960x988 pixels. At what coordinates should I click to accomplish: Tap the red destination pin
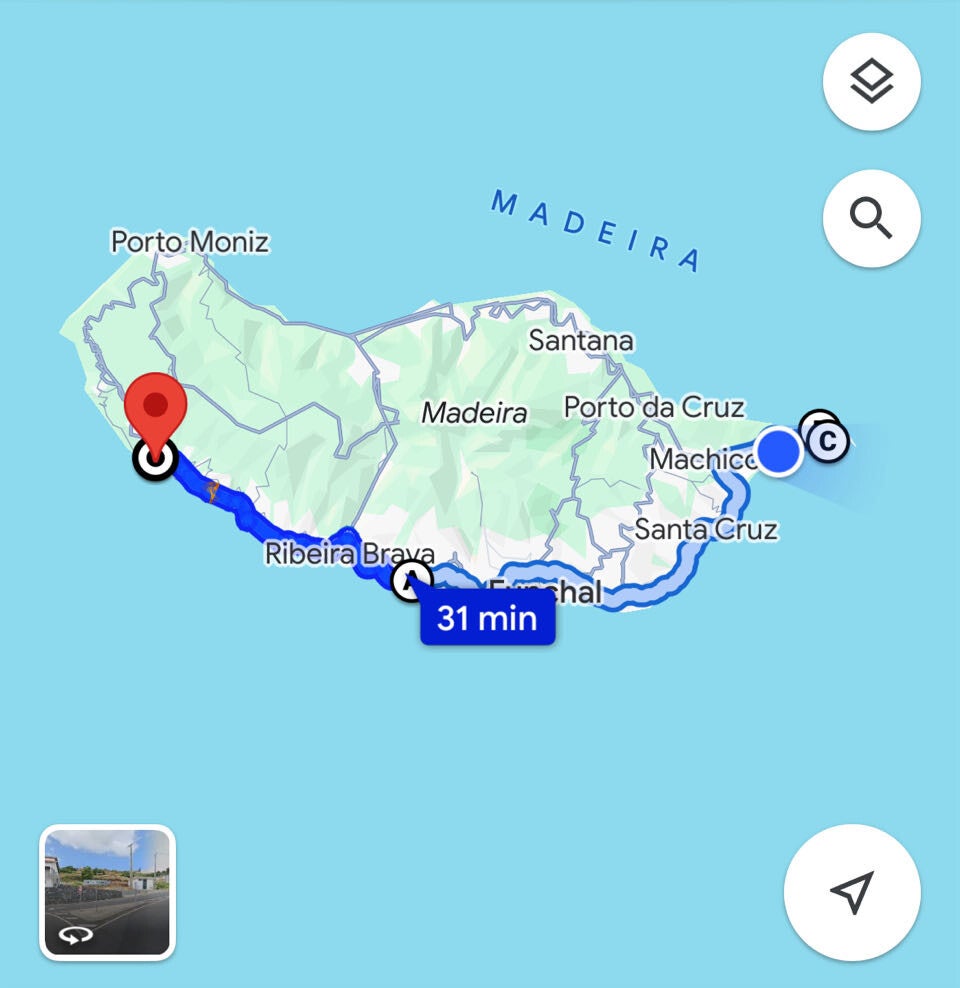coord(156,411)
